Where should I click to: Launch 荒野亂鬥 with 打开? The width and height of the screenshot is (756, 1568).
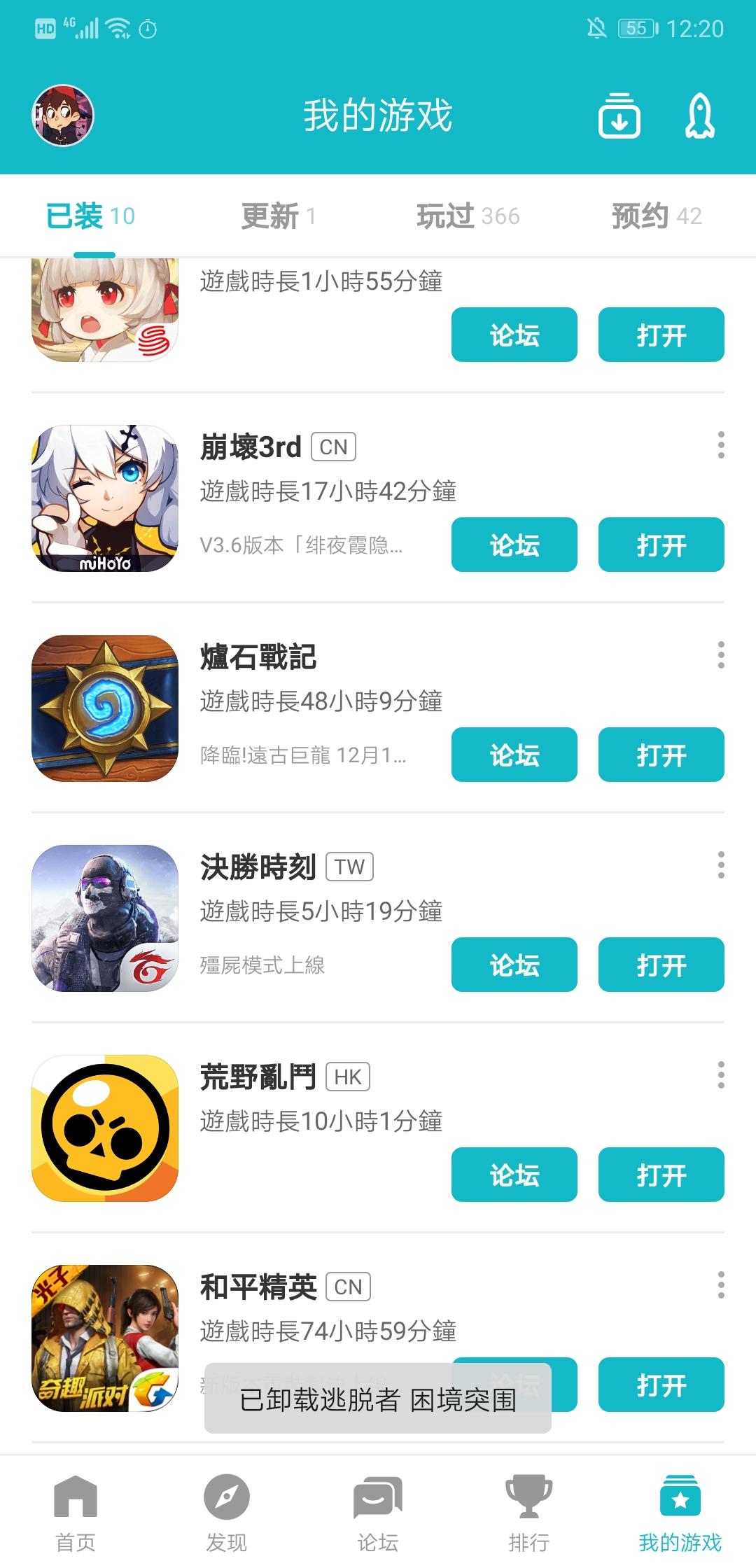click(661, 1175)
